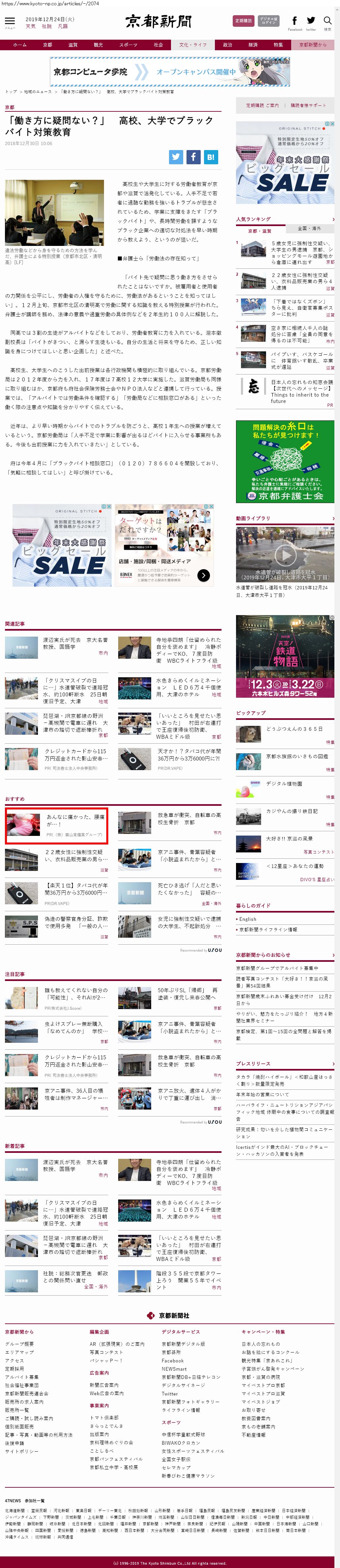Open the hamburger menu
The height and width of the screenshot is (1568, 340).
[10, 21]
